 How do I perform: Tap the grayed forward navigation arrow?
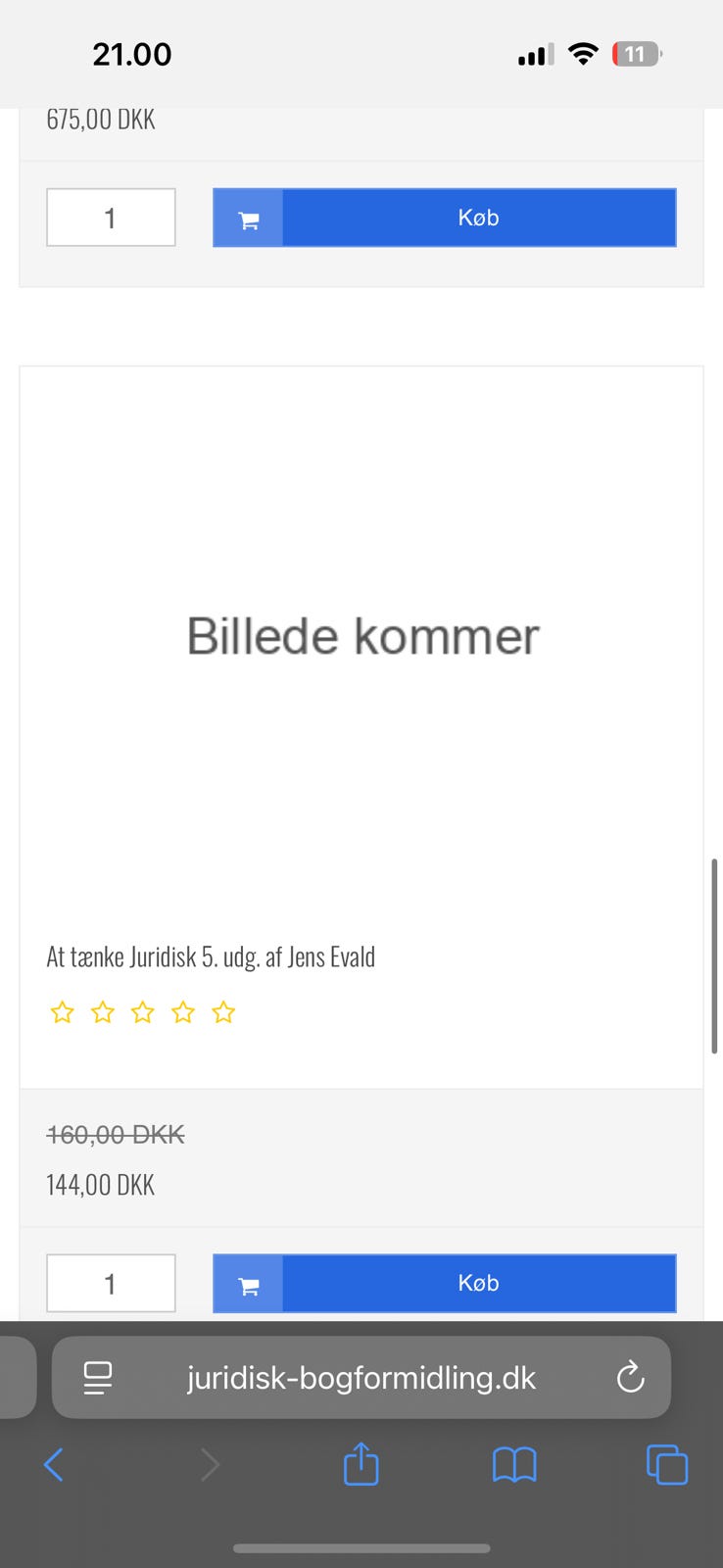point(209,1465)
